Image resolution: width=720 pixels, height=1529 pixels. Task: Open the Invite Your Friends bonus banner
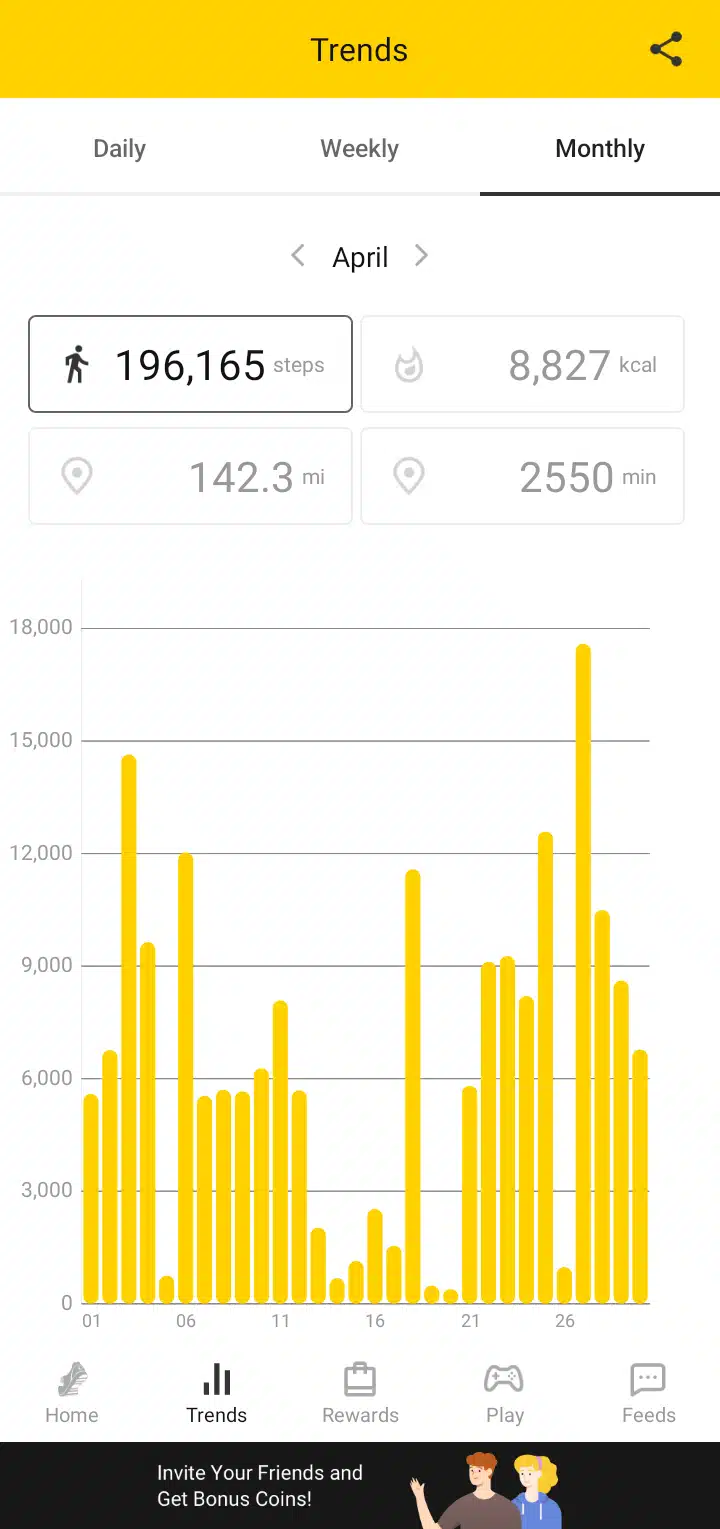360,1485
